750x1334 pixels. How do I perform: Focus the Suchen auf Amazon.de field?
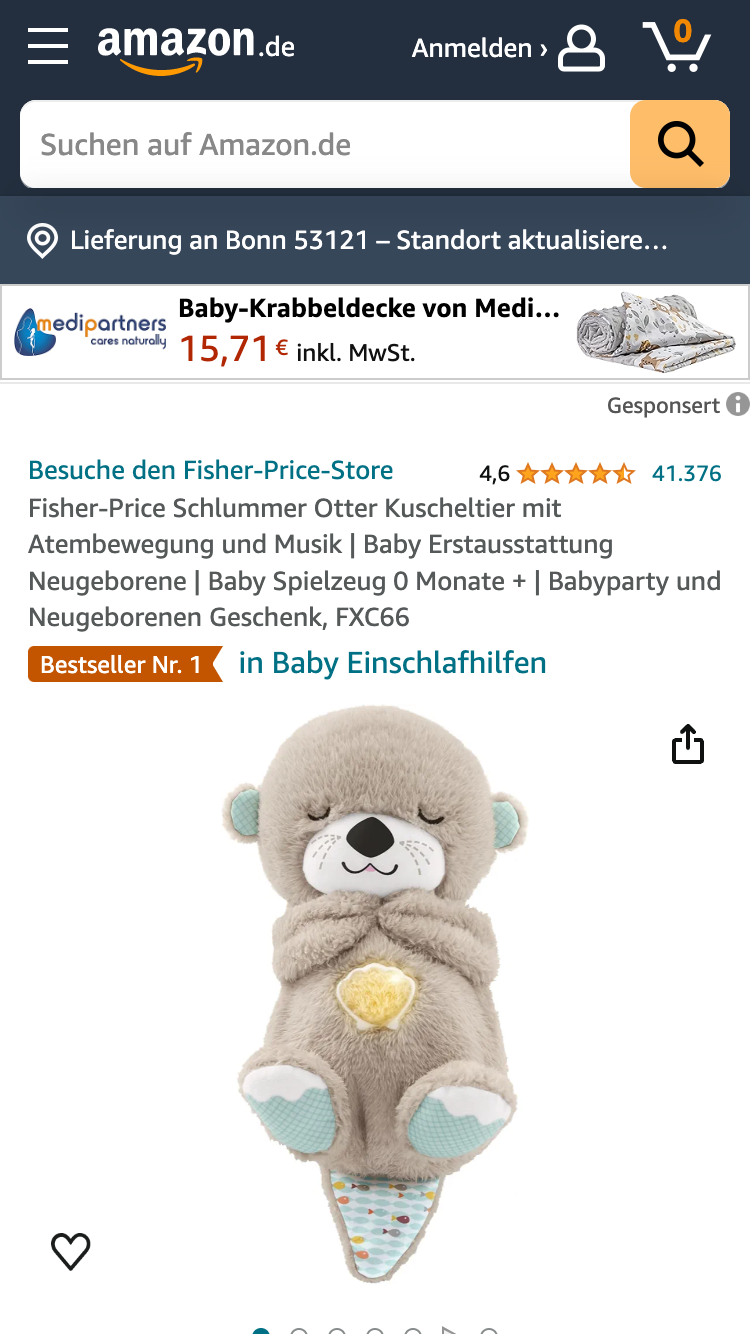(x=325, y=145)
